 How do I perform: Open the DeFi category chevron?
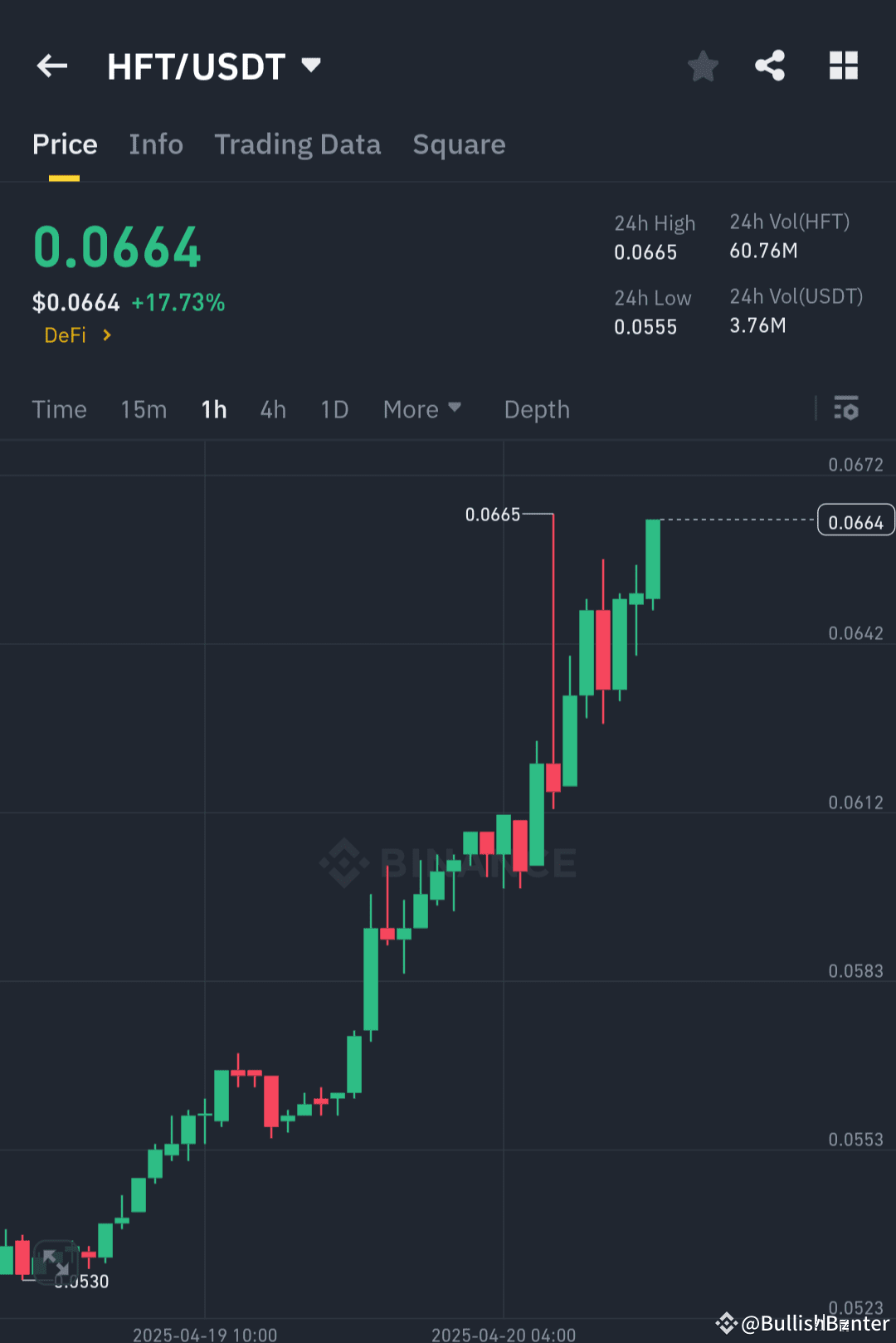click(107, 335)
